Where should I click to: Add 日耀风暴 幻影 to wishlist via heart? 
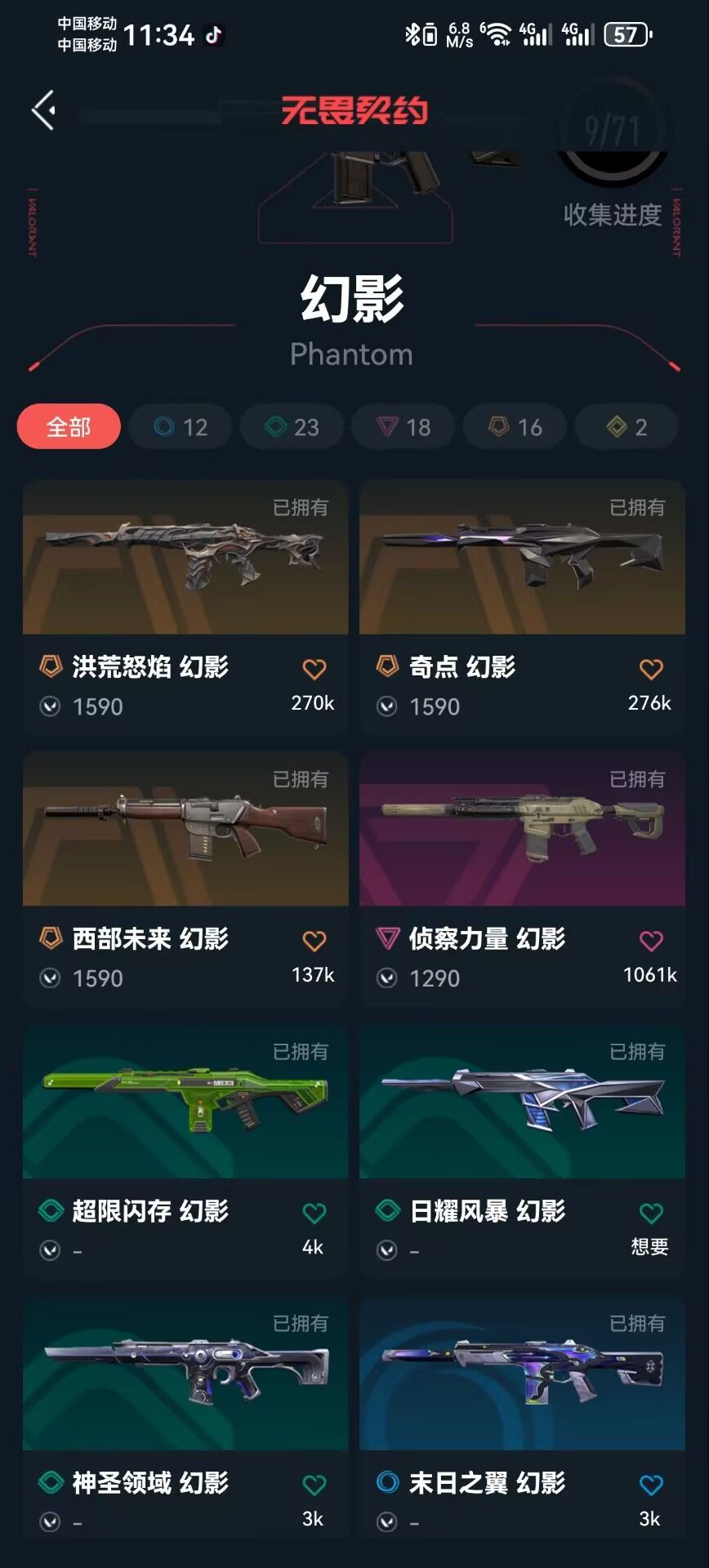pyautogui.click(x=651, y=1213)
